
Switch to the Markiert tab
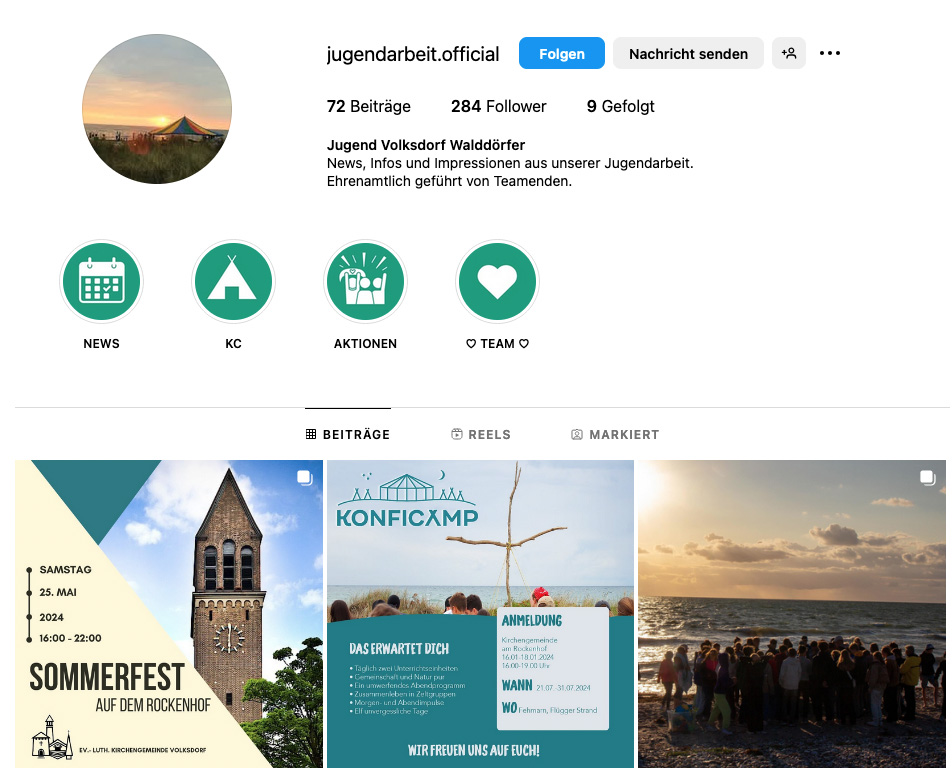pyautogui.click(x=615, y=435)
